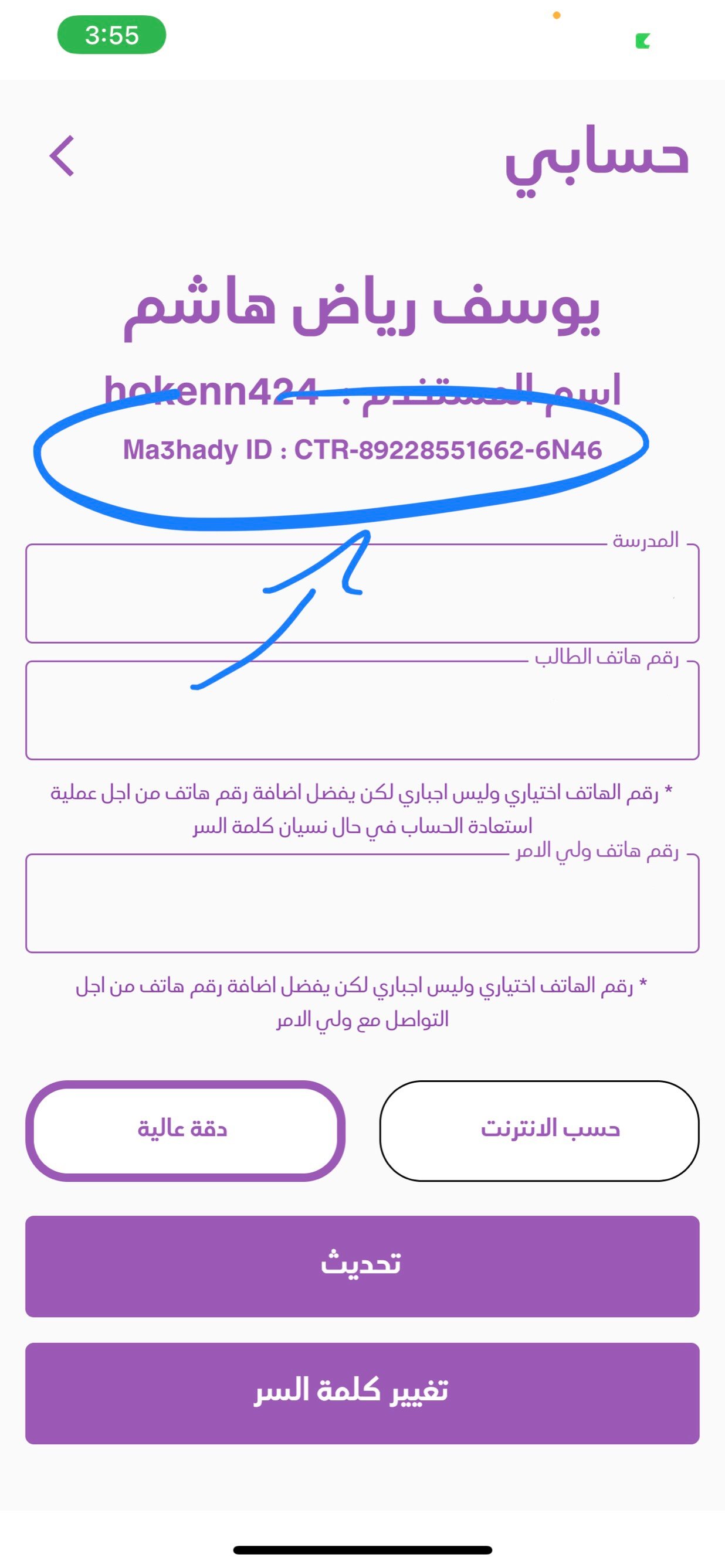Tap the المدرسة school field
725x1568 pixels.
(x=362, y=594)
